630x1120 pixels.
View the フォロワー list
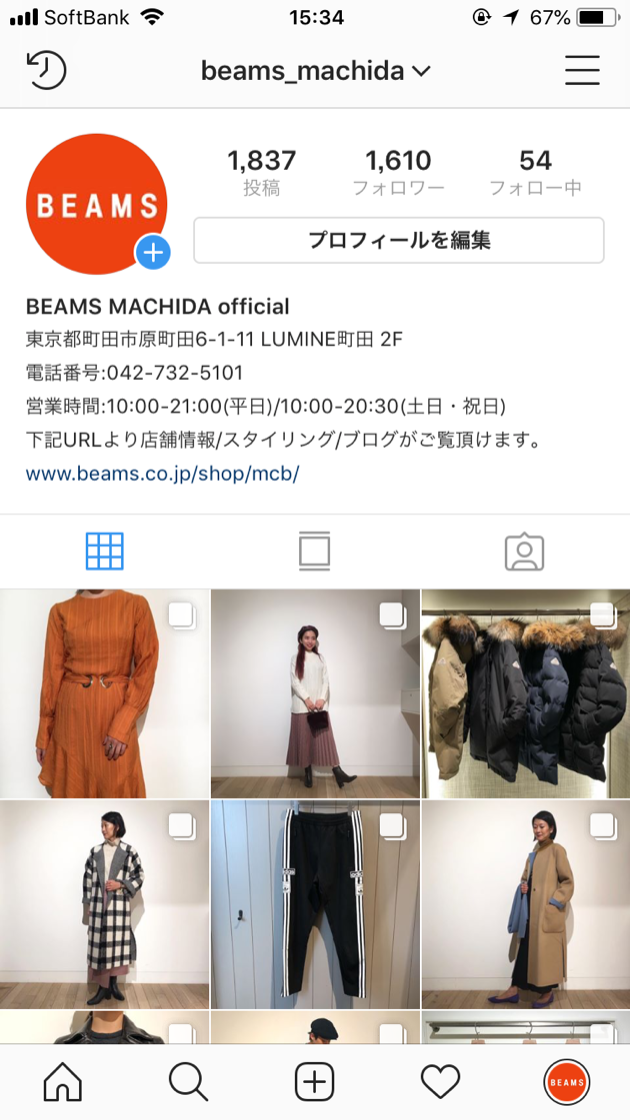coord(398,172)
